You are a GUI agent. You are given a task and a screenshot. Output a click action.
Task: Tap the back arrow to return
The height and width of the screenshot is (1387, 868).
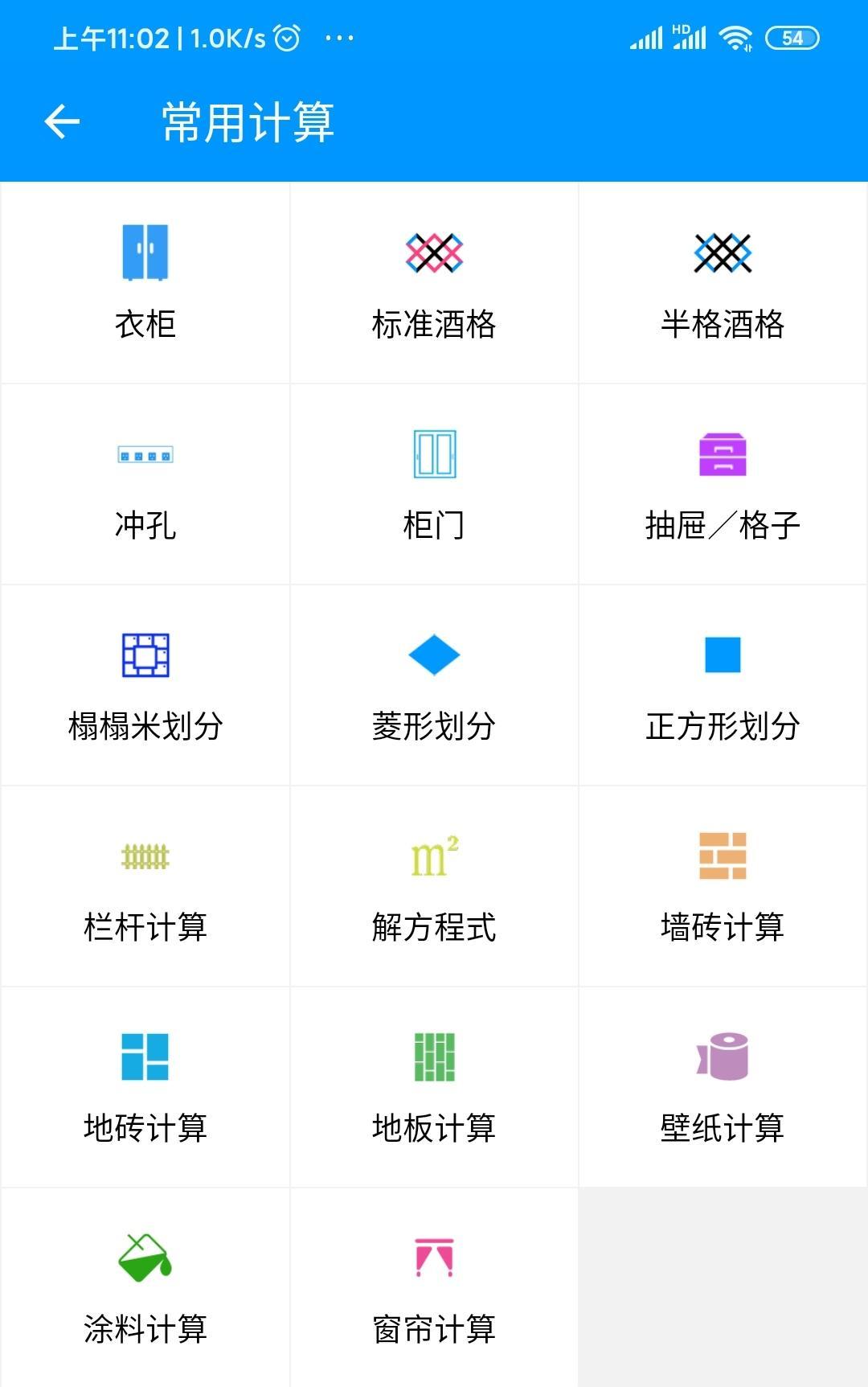pos(61,122)
